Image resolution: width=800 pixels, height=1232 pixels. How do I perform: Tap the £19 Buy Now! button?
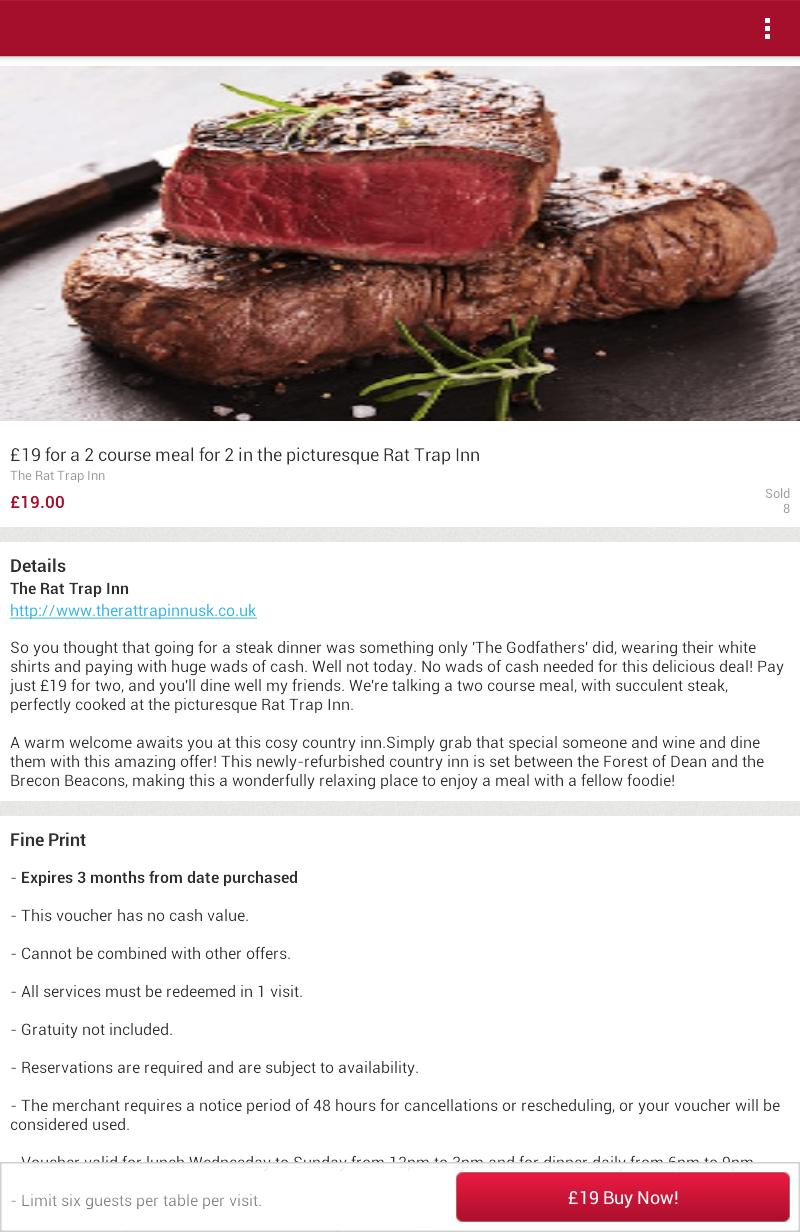tap(622, 1197)
